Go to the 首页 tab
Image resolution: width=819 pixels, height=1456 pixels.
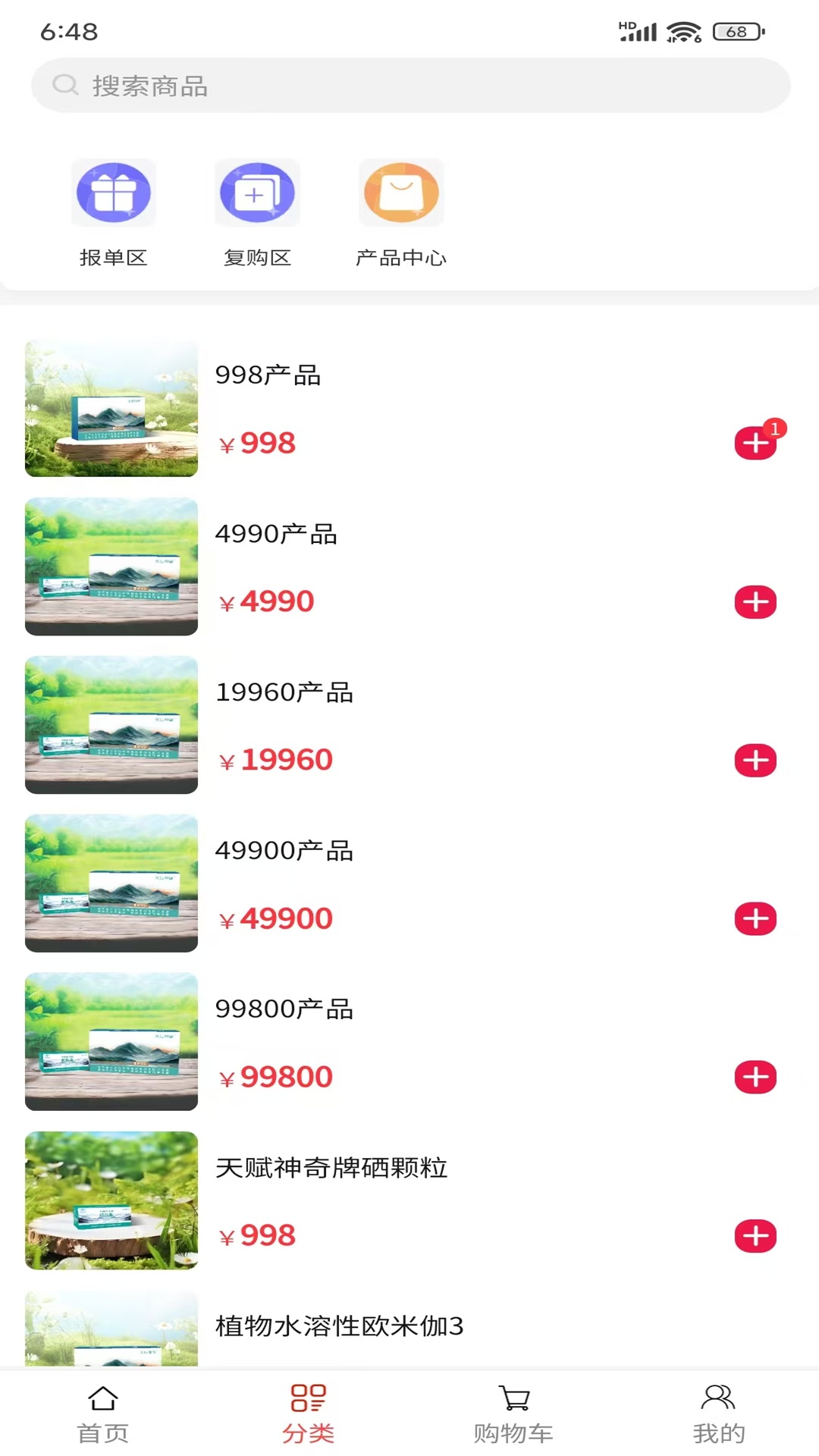click(102, 1415)
